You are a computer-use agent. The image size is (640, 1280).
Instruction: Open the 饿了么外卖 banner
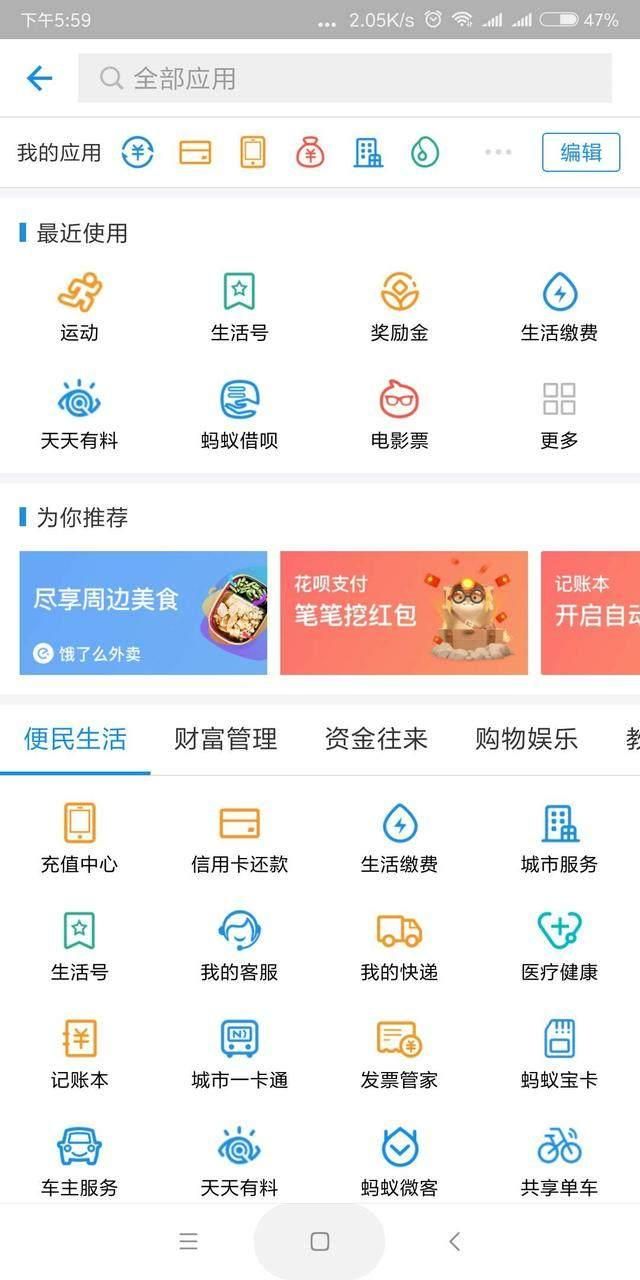pyautogui.click(x=143, y=612)
